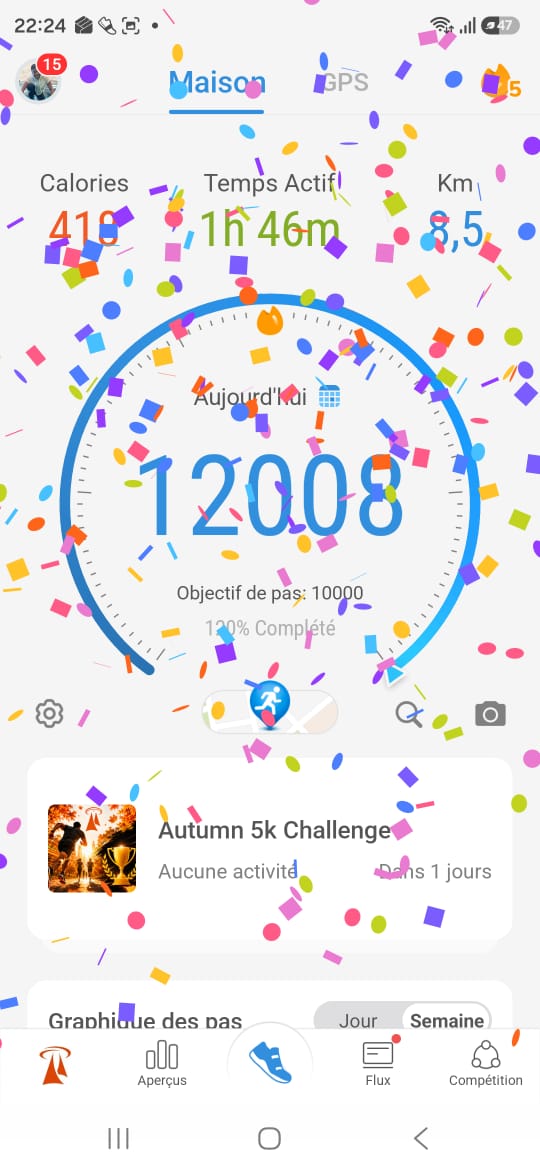
Task: Switch the step graph to Jour
Action: tap(358, 1020)
